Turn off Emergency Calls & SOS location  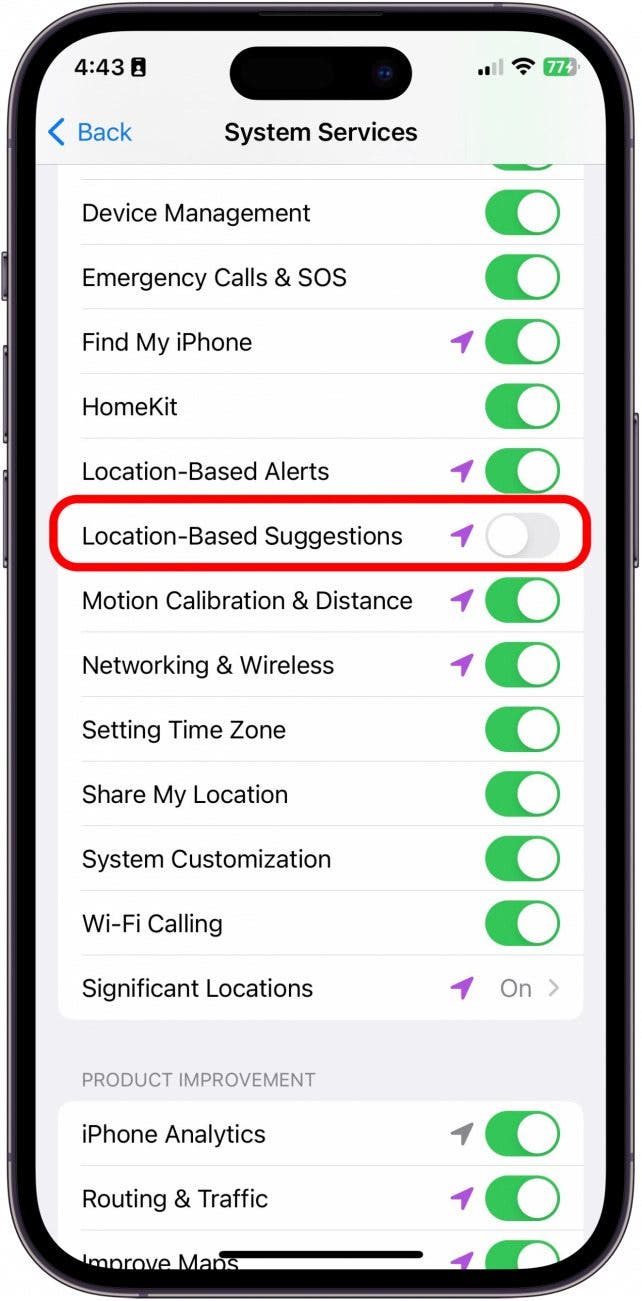pyautogui.click(x=522, y=277)
